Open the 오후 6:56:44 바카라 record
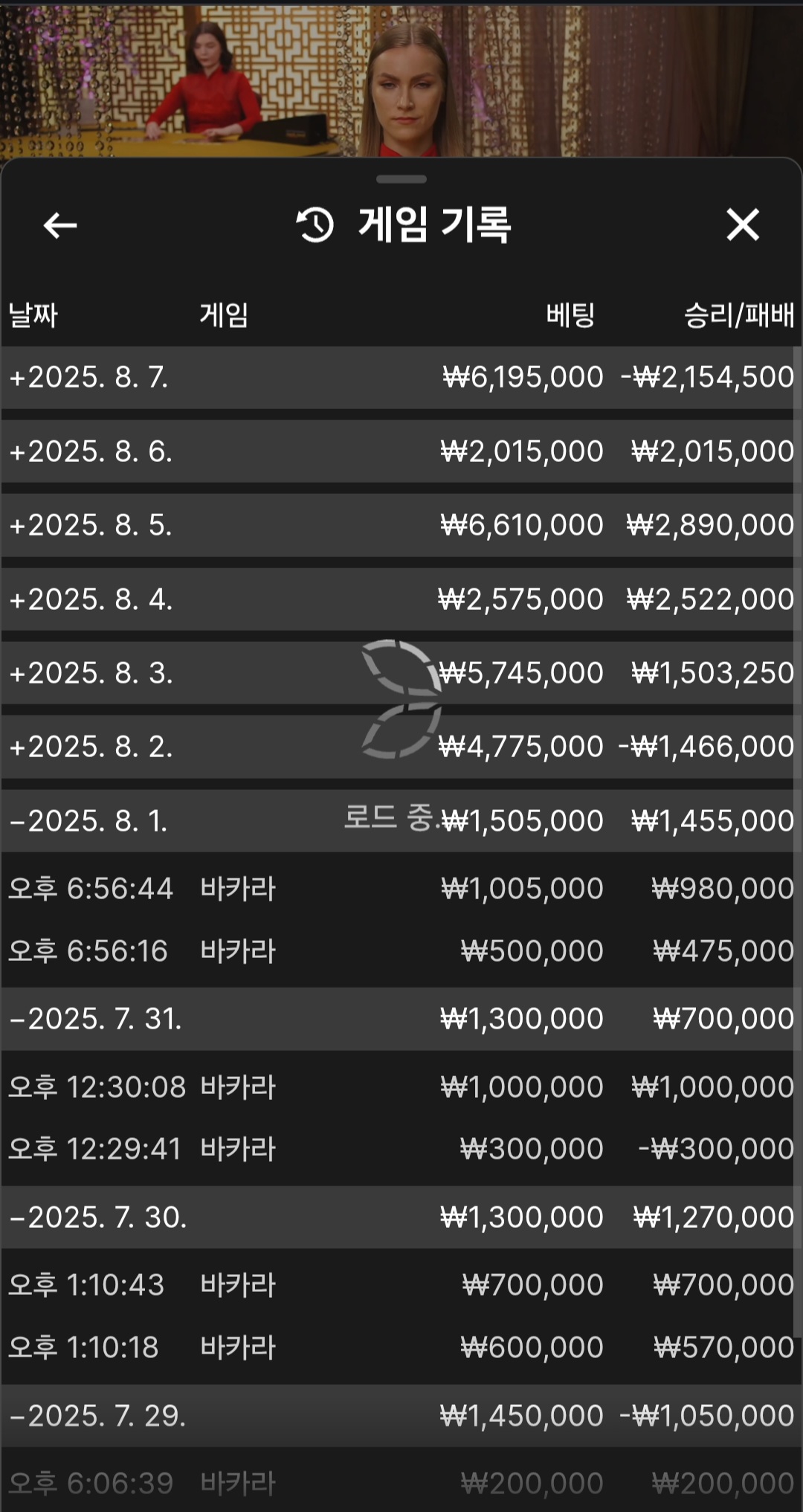Viewport: 803px width, 1512px height. click(x=238, y=889)
